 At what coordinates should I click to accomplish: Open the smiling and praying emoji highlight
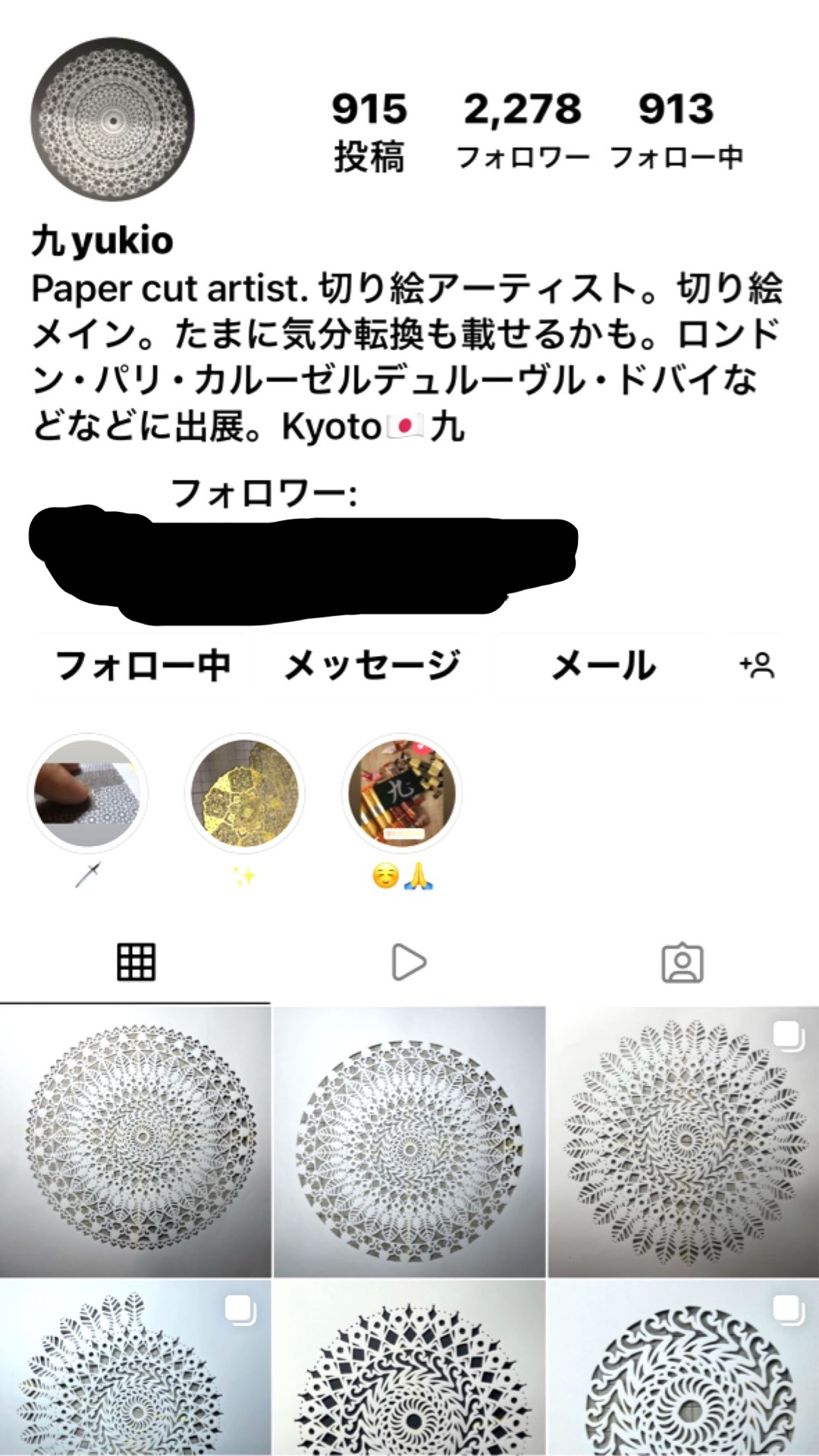tap(402, 794)
